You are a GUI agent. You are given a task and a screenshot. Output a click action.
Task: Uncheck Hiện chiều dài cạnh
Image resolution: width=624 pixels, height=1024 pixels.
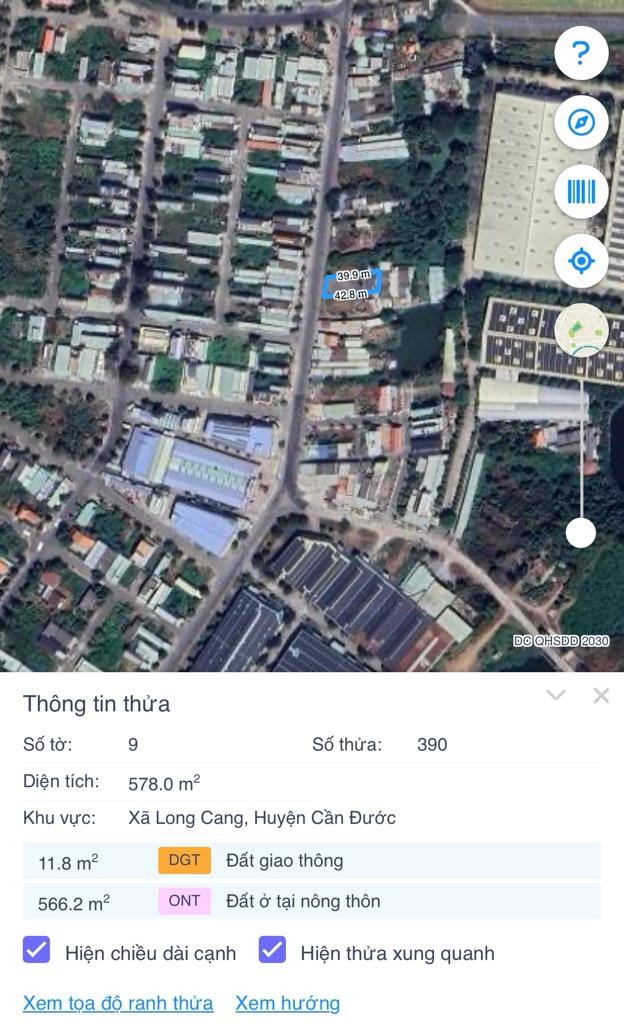point(37,950)
